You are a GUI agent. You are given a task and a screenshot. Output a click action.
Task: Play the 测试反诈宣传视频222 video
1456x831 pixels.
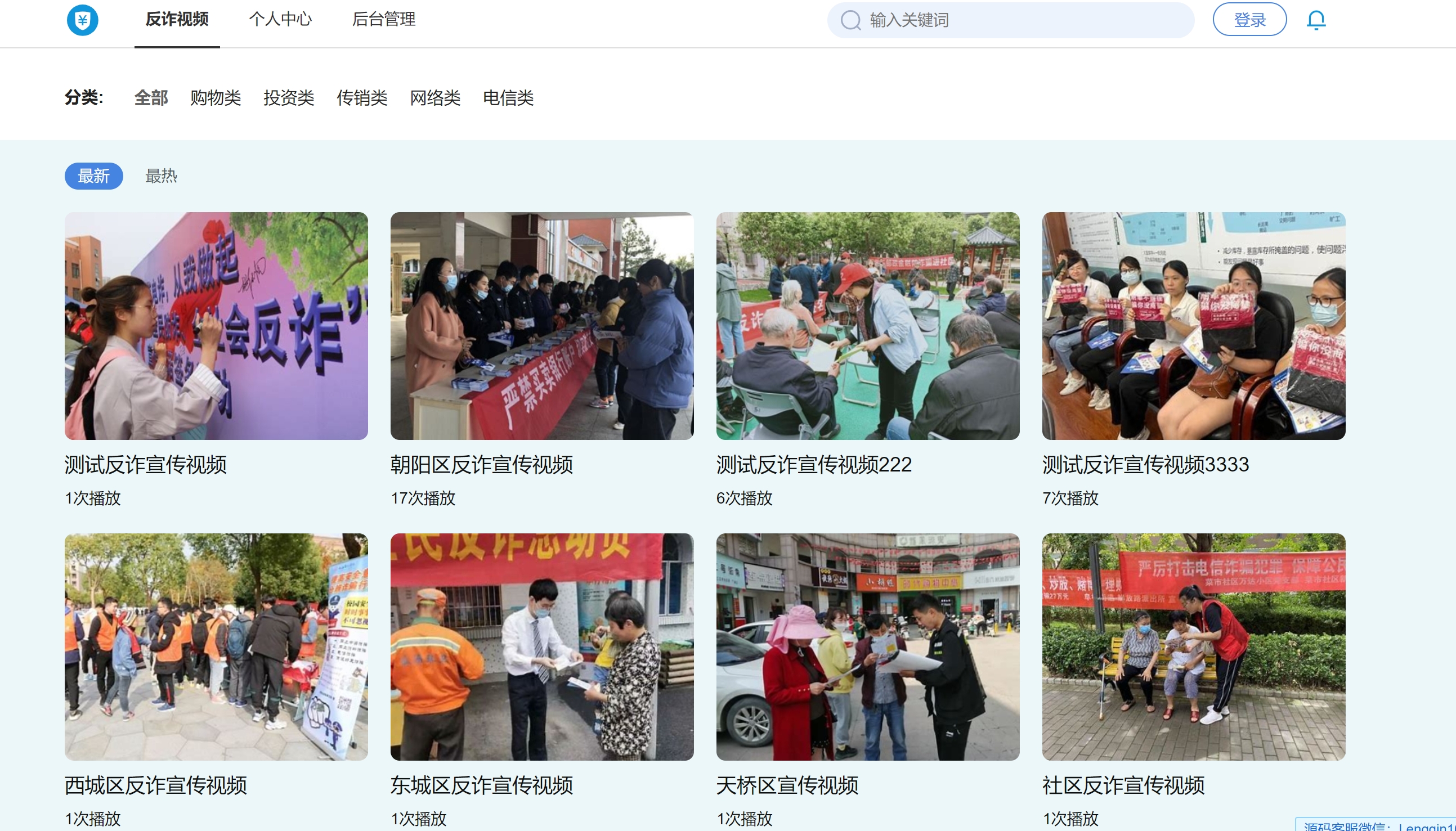coord(867,326)
